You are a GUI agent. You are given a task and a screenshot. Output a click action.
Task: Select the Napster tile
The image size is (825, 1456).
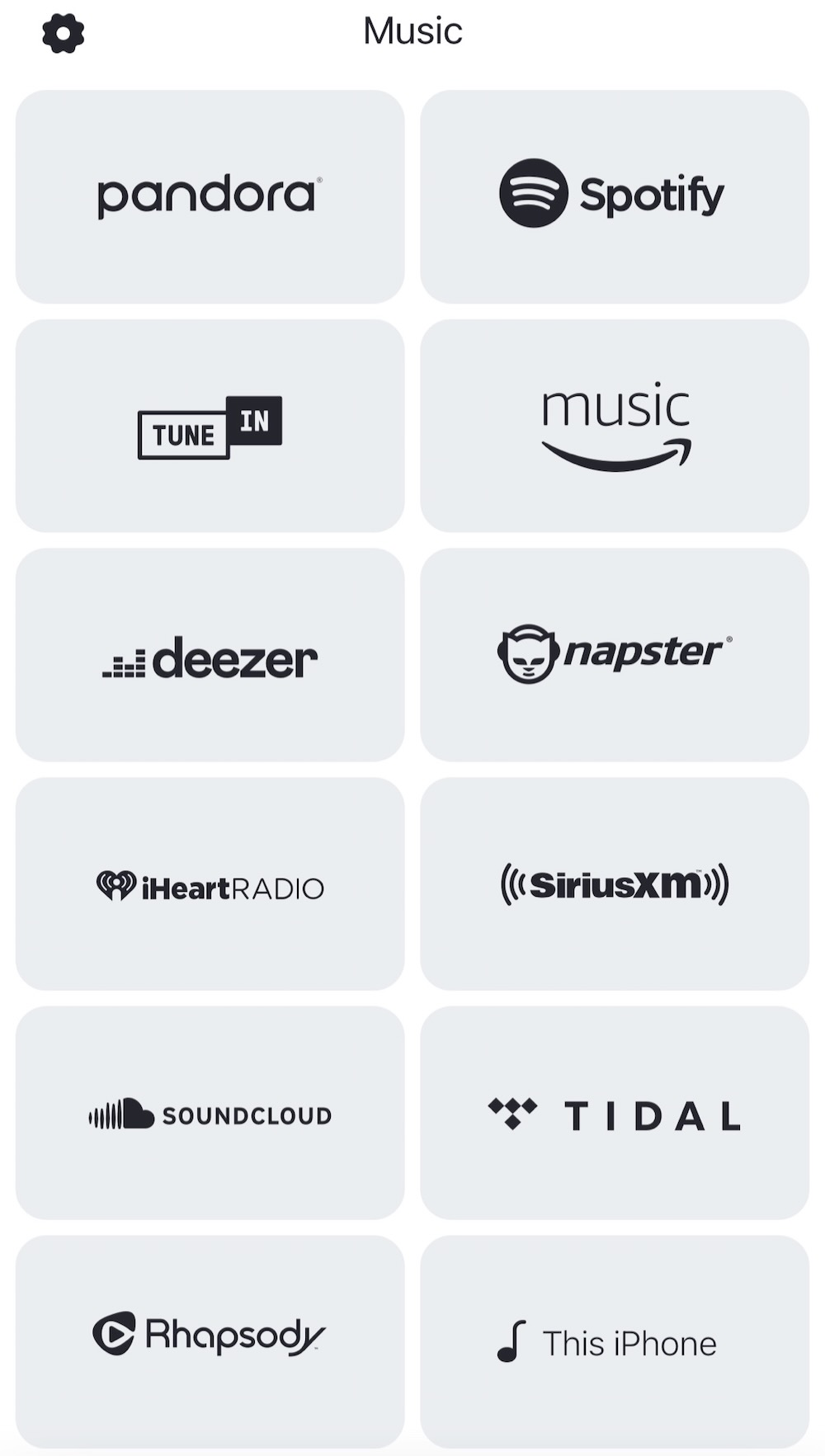pos(614,655)
